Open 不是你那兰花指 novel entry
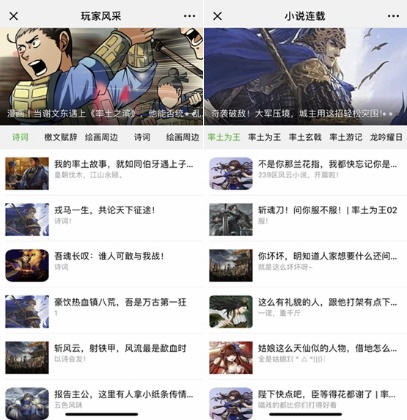 (x=305, y=173)
